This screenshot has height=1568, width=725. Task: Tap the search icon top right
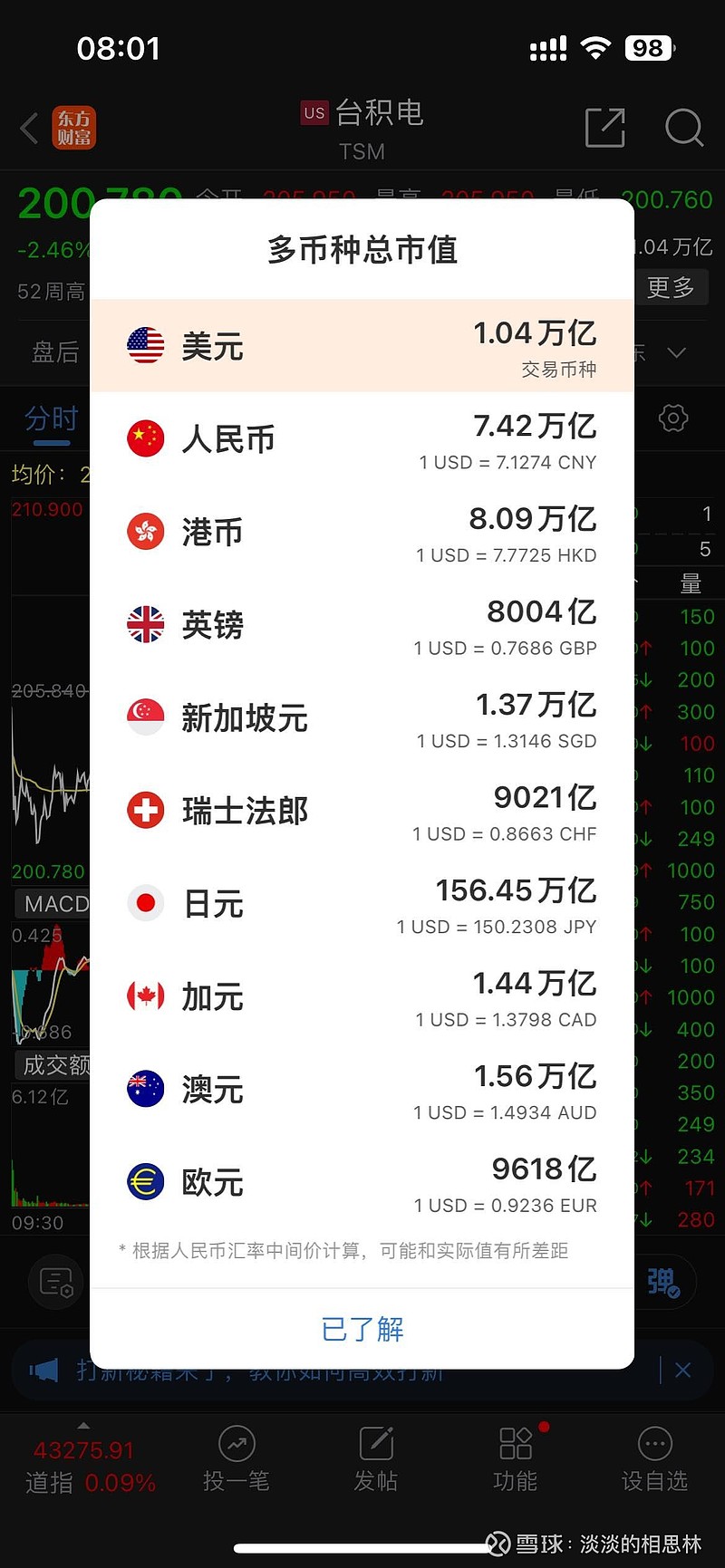pos(684,129)
